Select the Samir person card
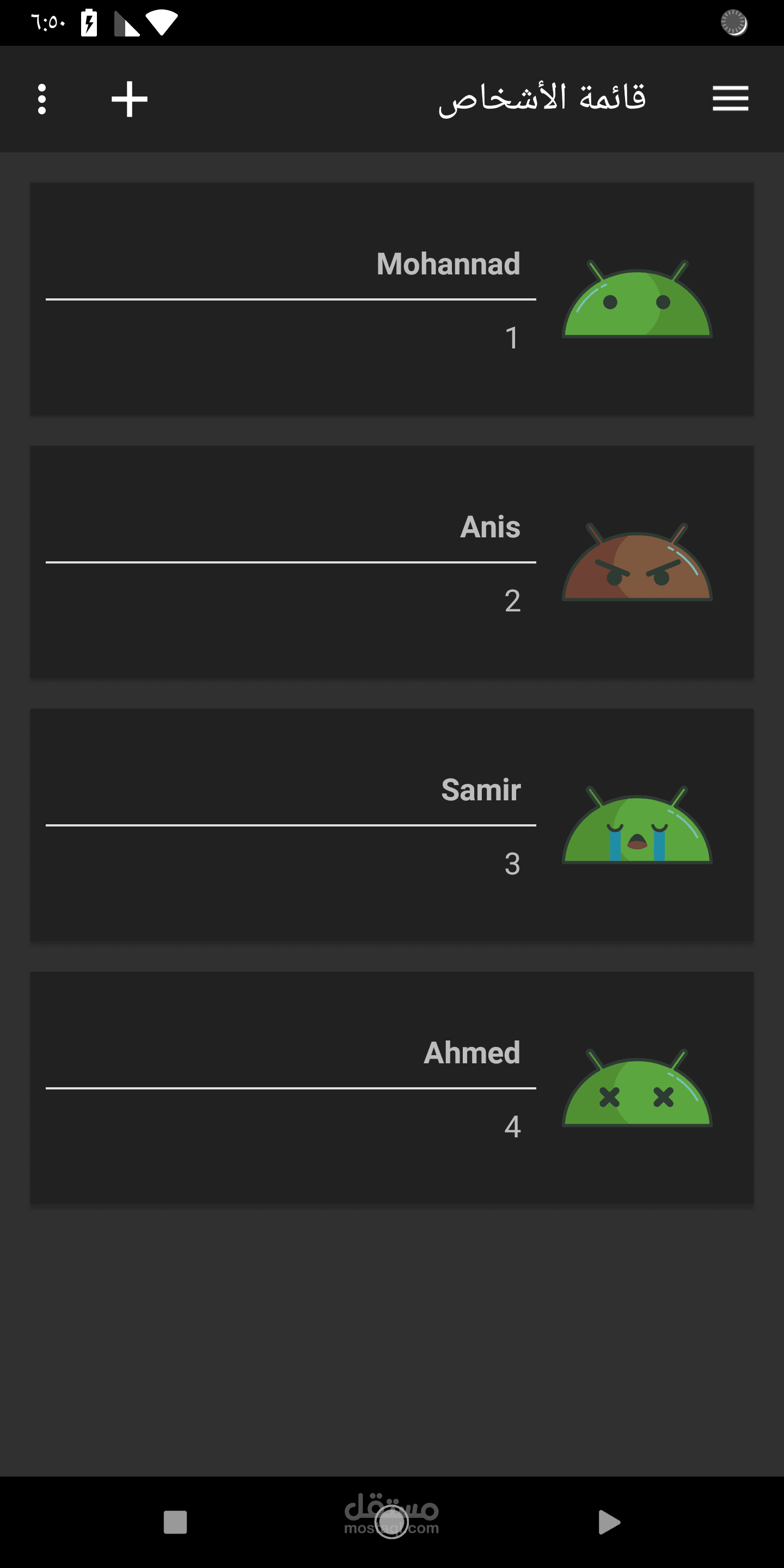This screenshot has width=784, height=1568. coord(392,825)
